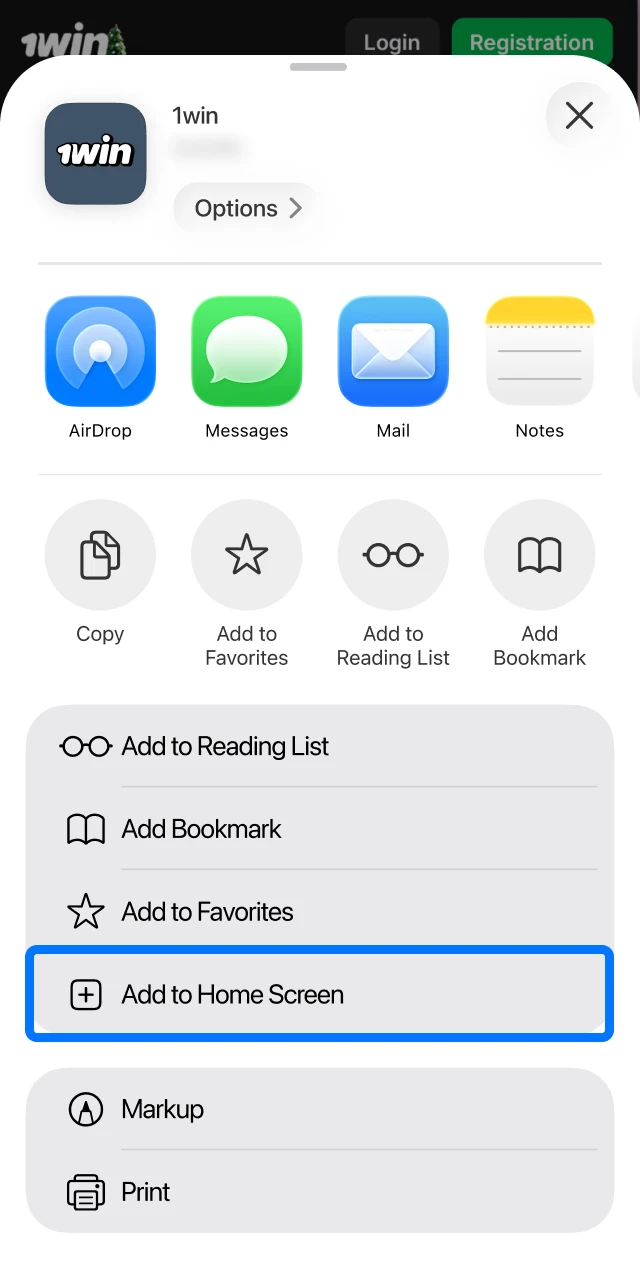
Task: Send the page using Mail
Action: 393,351
